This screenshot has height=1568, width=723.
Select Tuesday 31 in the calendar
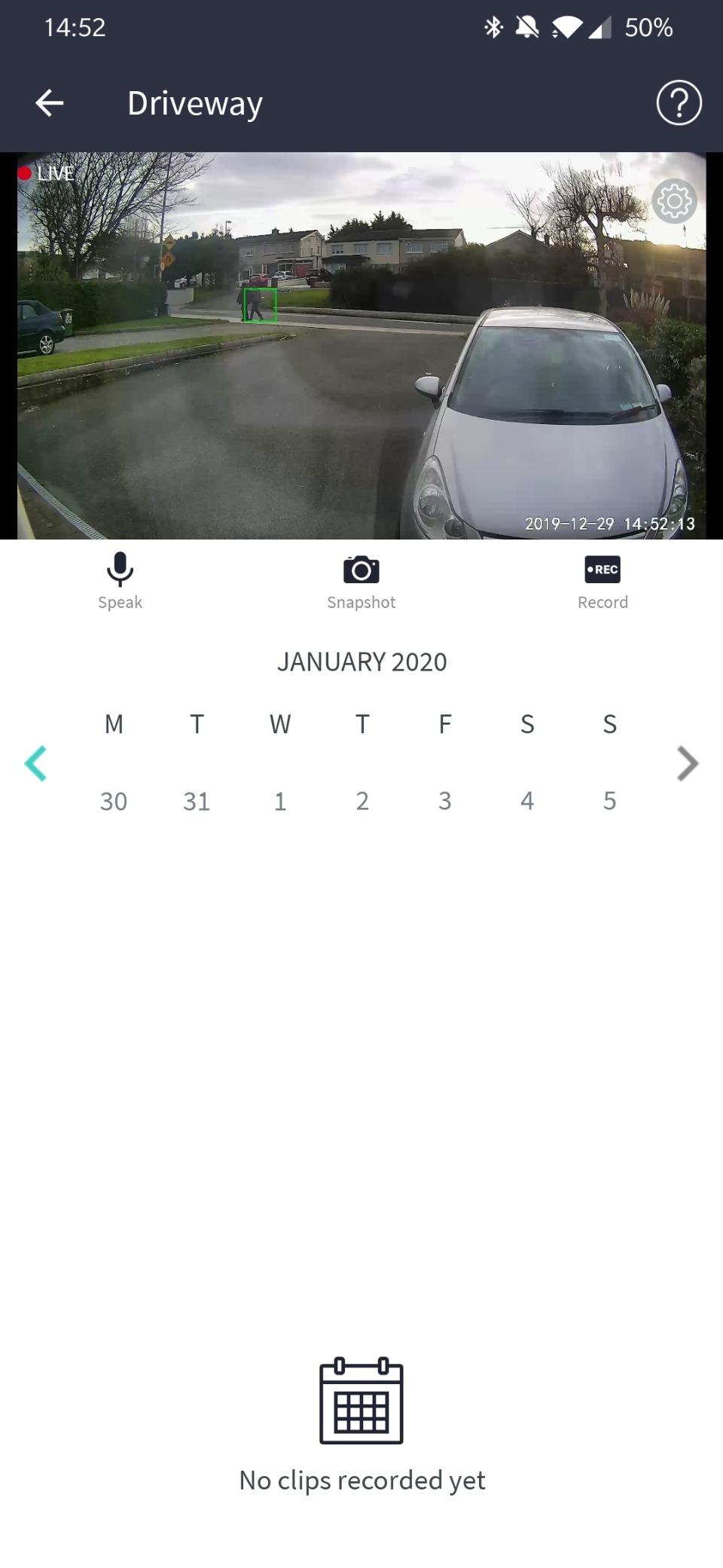click(197, 801)
